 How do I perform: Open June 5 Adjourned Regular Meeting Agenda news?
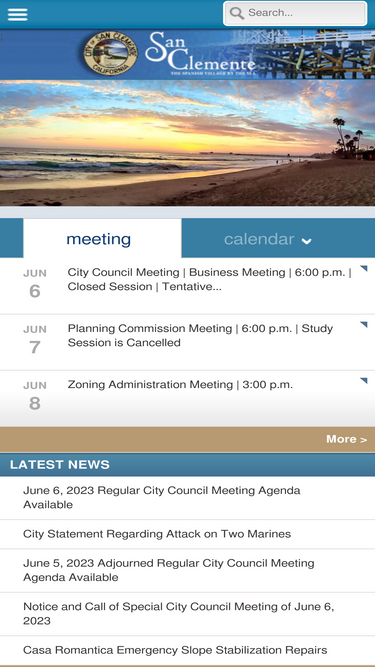[188, 570]
